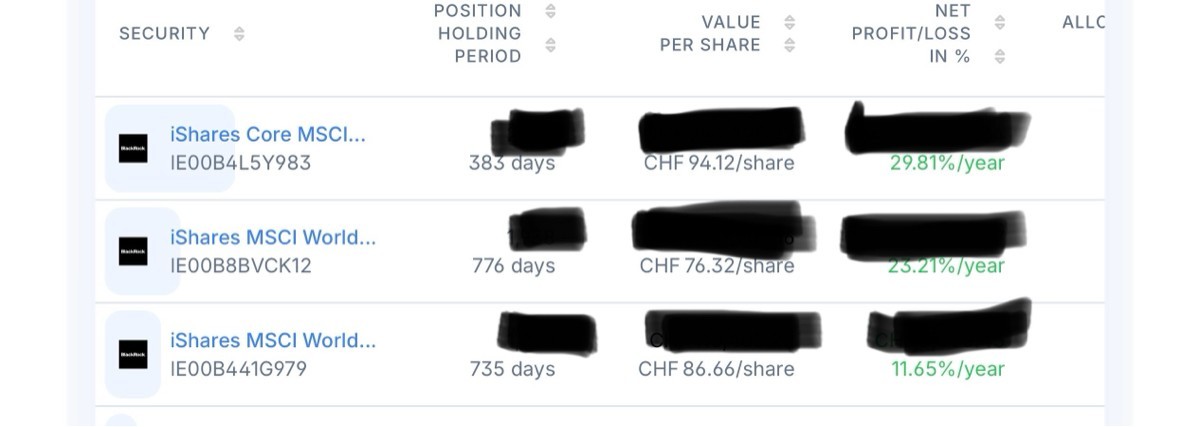The height and width of the screenshot is (427, 1200).
Task: Sort the table by Security
Action: [x=239, y=34]
